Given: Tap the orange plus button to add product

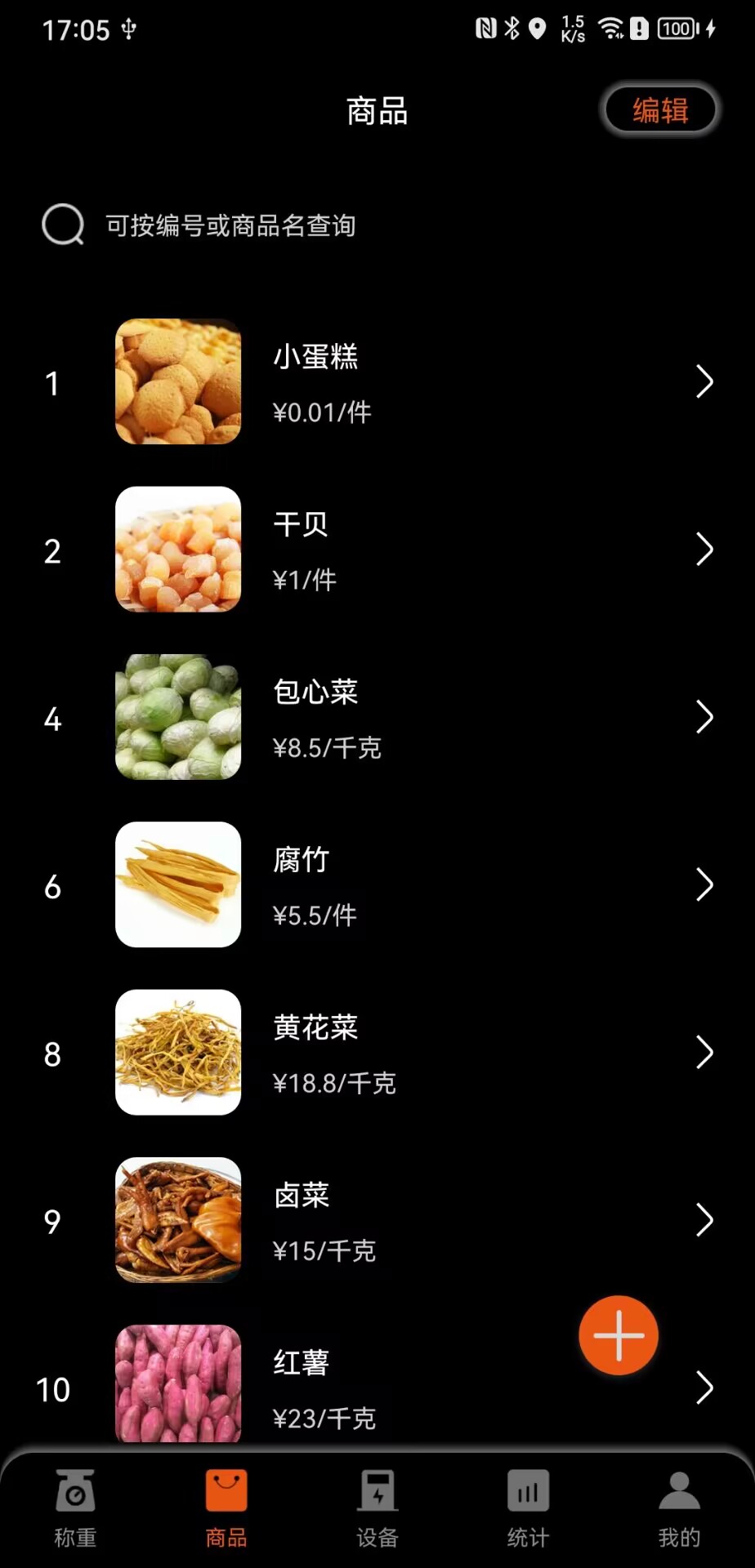Looking at the screenshot, I should [618, 1334].
